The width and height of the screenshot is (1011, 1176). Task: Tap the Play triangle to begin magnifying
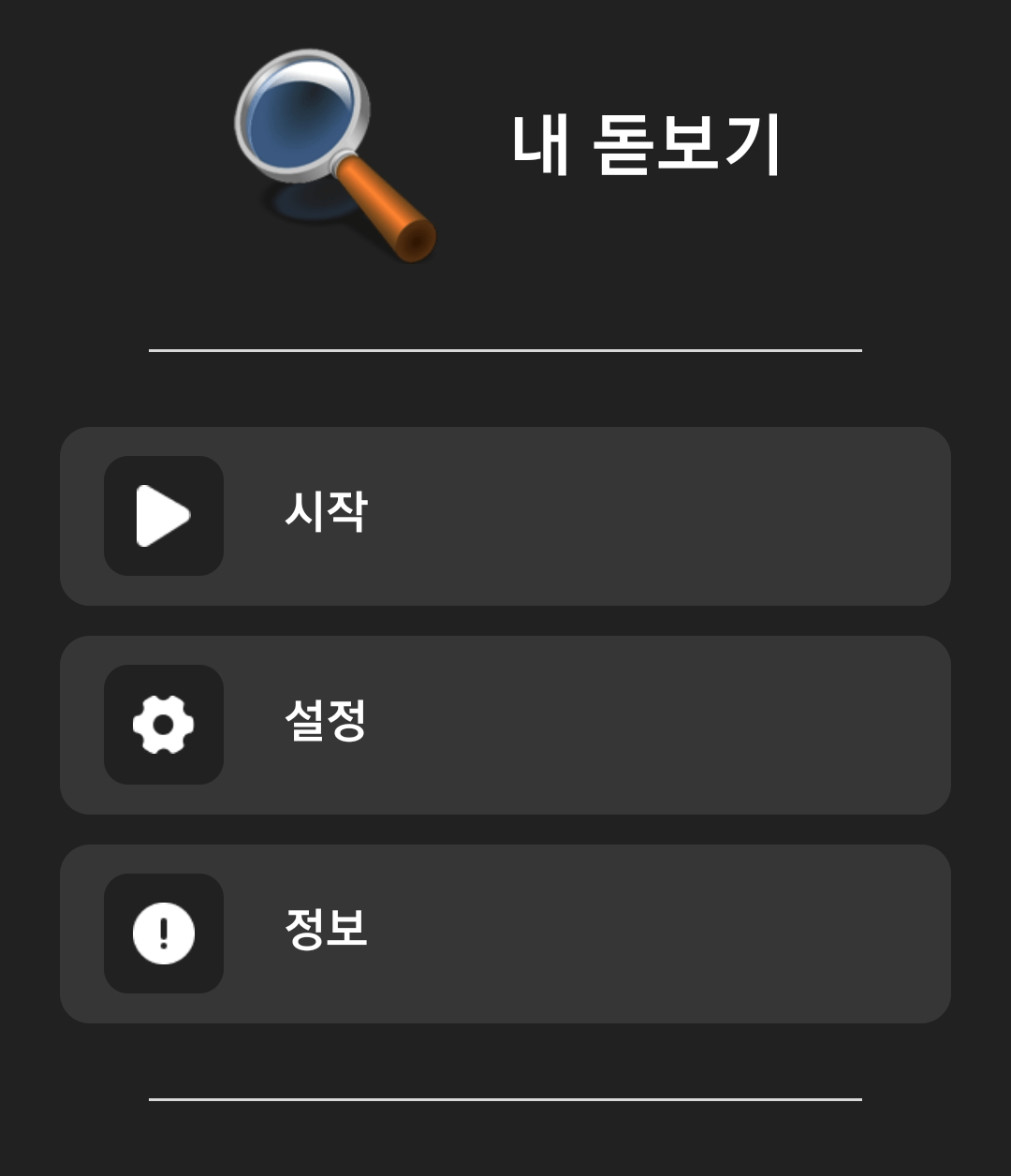(x=163, y=516)
